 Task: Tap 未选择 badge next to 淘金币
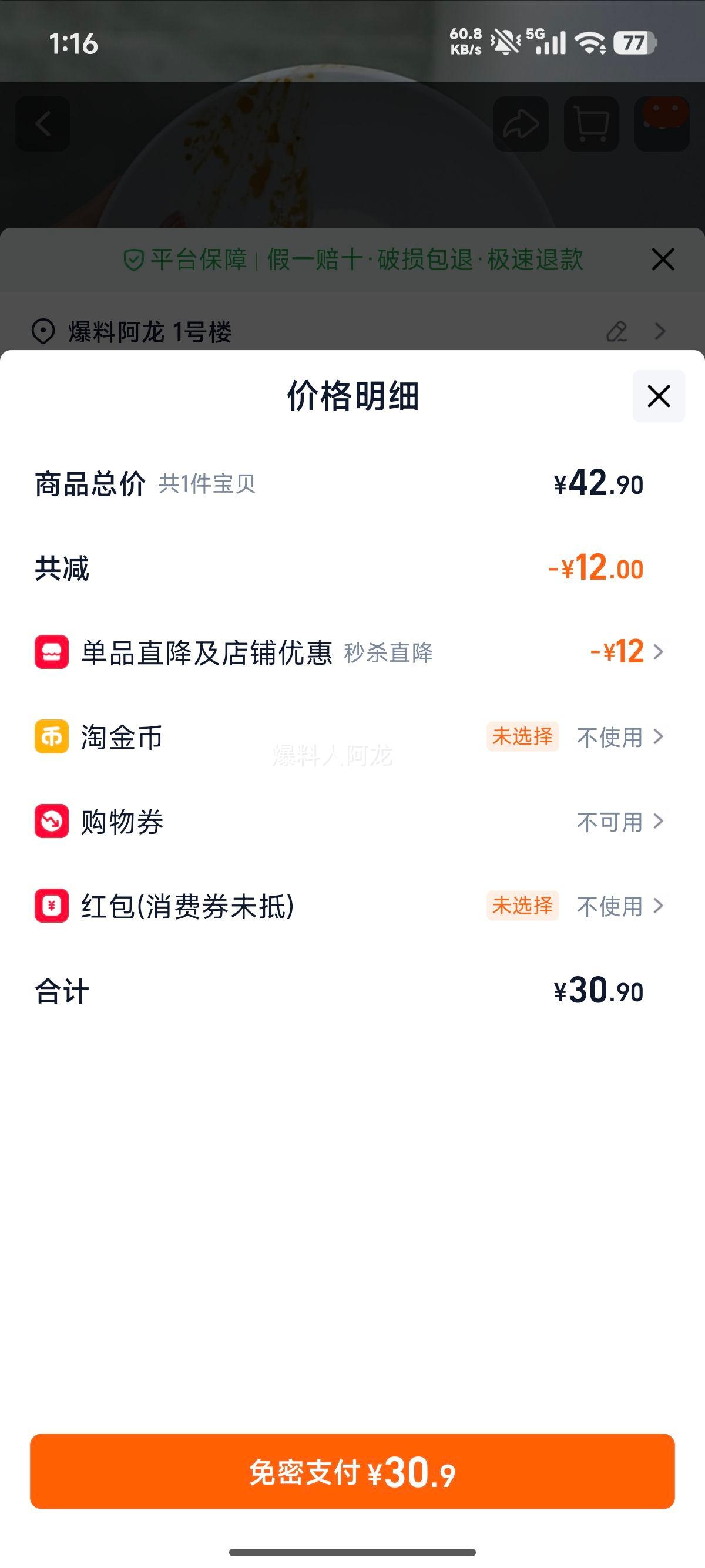[x=522, y=738]
